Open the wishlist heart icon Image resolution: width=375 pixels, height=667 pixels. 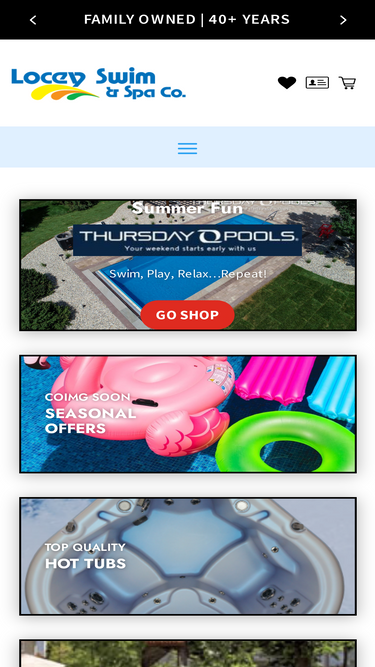pos(287,83)
